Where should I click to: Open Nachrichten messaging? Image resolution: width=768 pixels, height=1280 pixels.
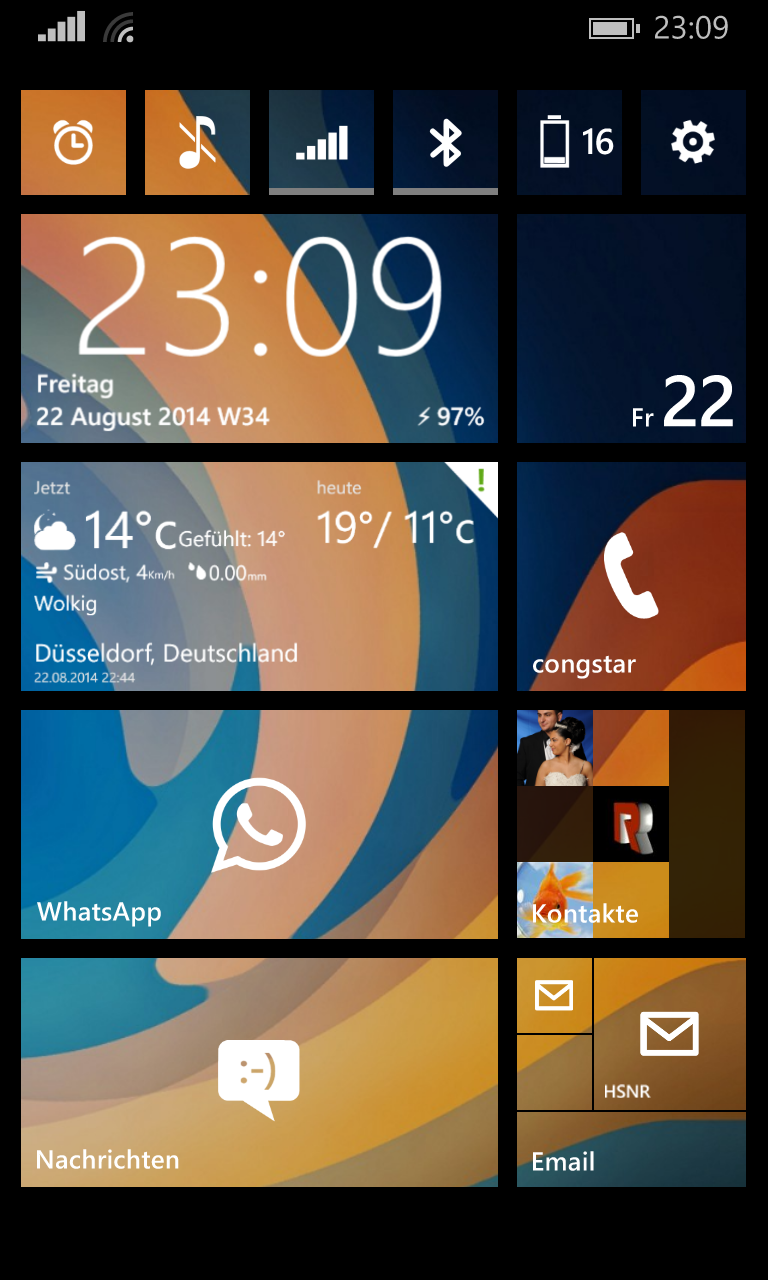pyautogui.click(x=259, y=1072)
